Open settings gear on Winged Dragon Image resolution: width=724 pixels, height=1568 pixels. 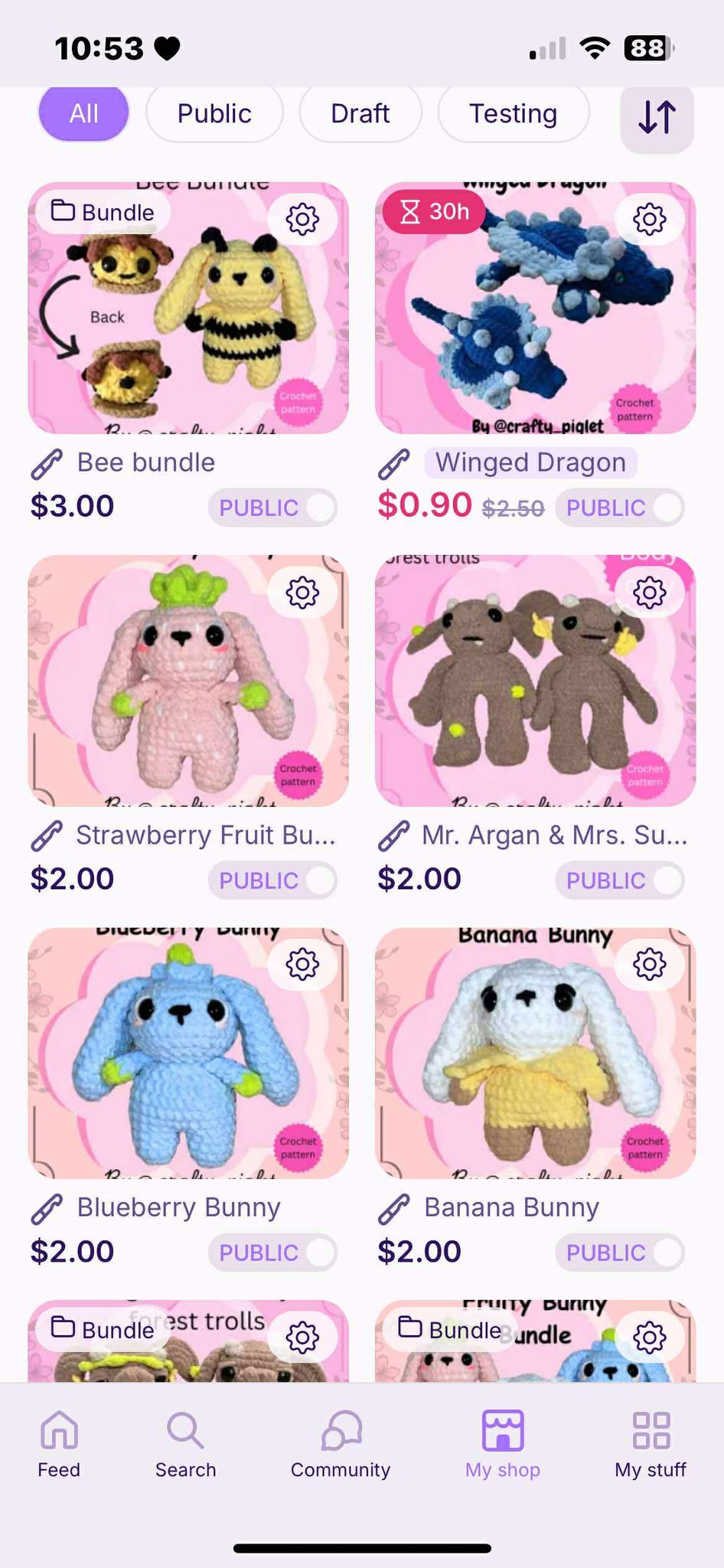click(x=650, y=219)
